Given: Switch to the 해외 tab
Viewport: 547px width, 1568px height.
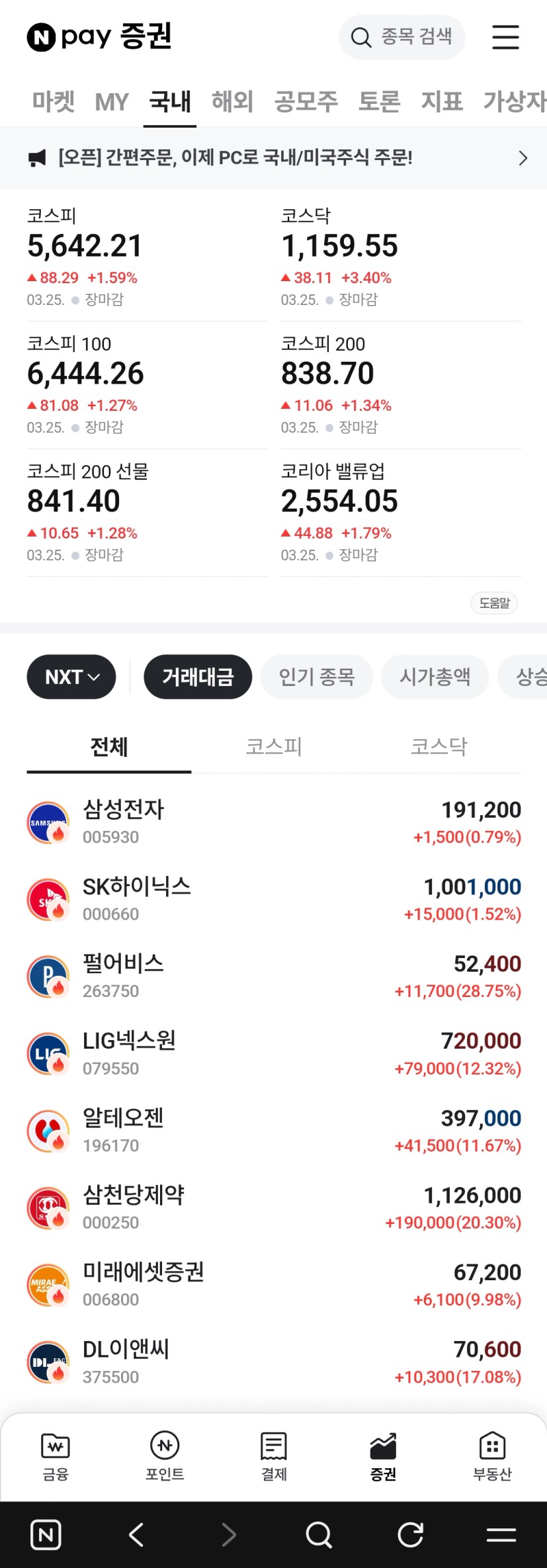Looking at the screenshot, I should [x=232, y=102].
